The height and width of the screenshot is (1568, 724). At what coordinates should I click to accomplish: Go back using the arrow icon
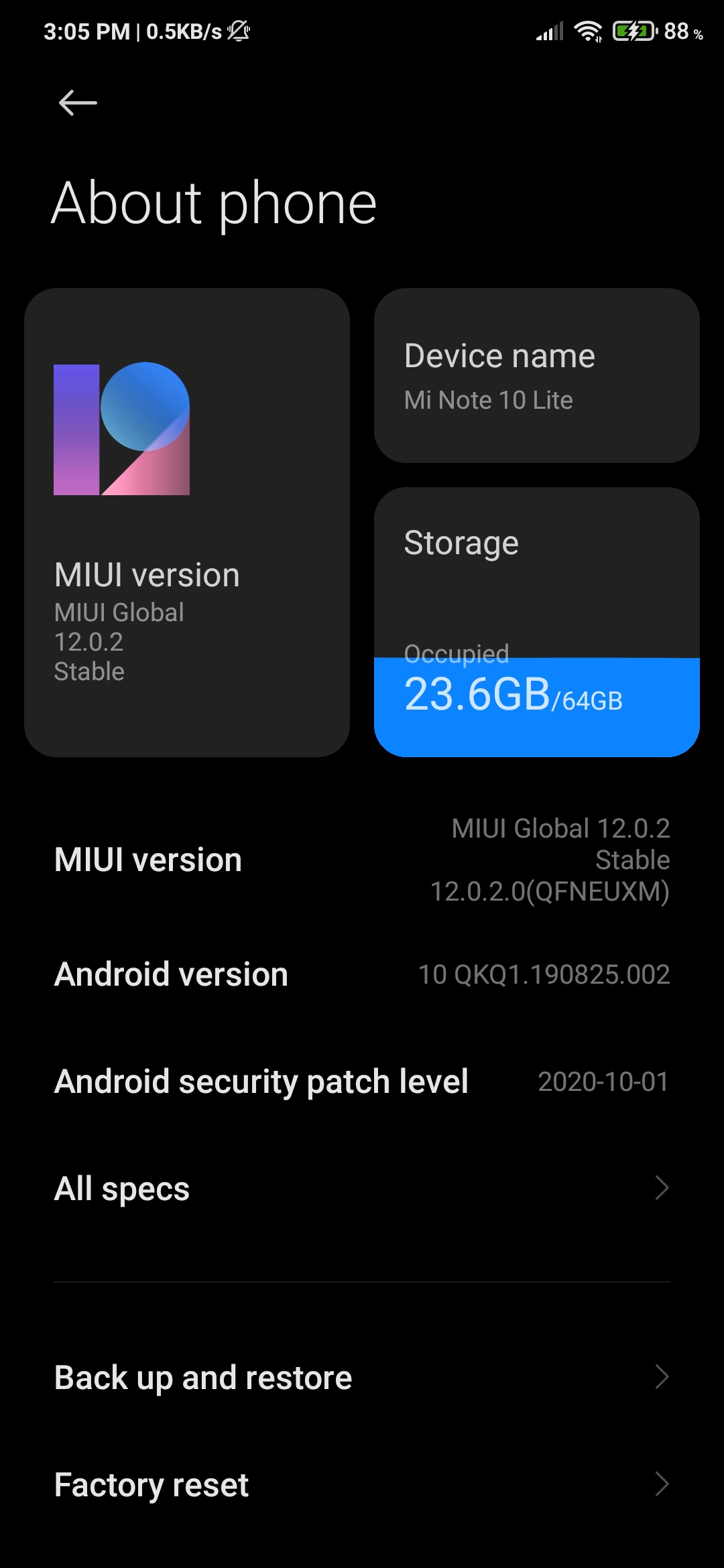78,103
